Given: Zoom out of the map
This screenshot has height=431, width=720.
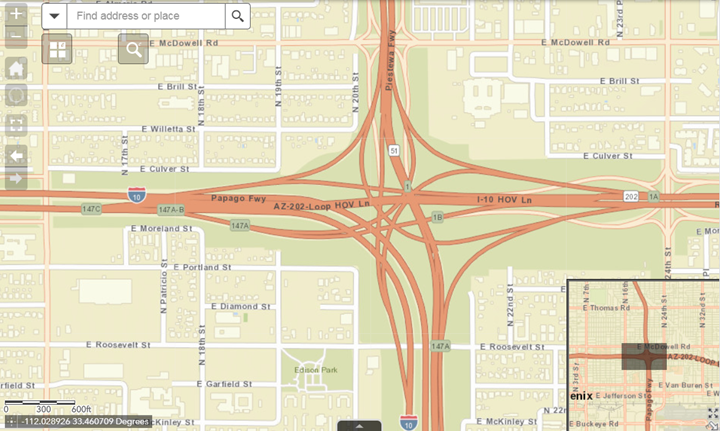Looking at the screenshot, I should (16, 39).
